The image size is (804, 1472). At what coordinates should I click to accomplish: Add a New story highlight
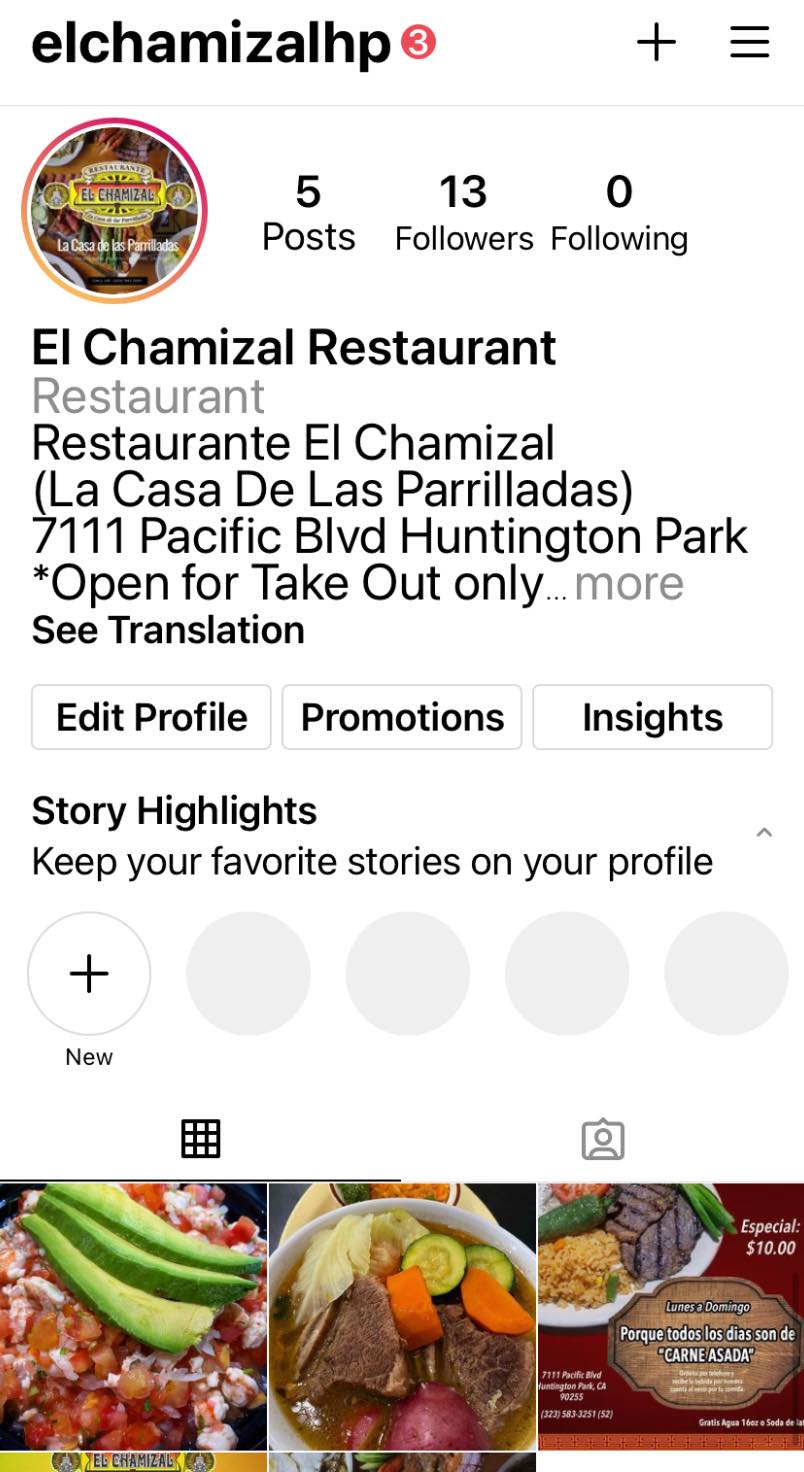click(x=89, y=973)
